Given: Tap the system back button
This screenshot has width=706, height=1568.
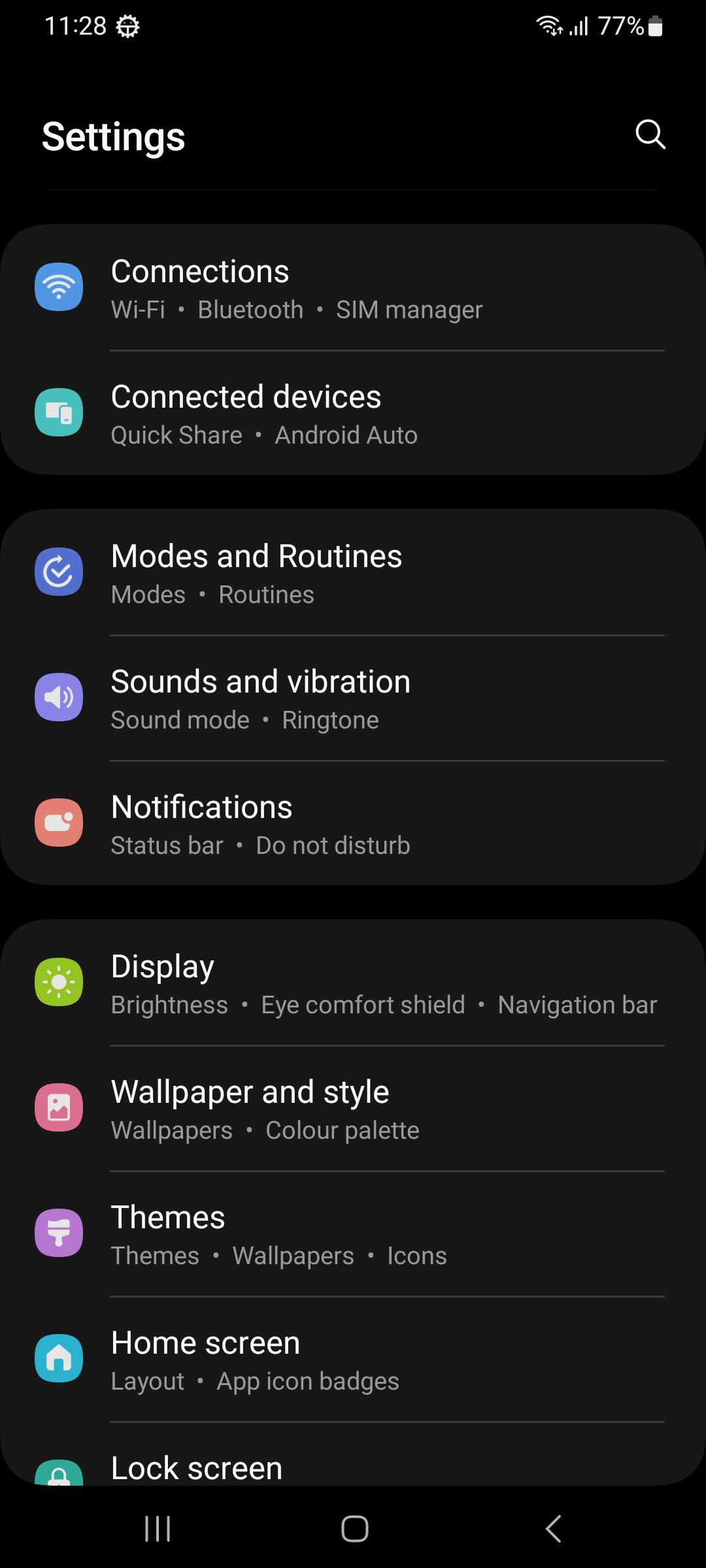Looking at the screenshot, I should click(x=553, y=1528).
